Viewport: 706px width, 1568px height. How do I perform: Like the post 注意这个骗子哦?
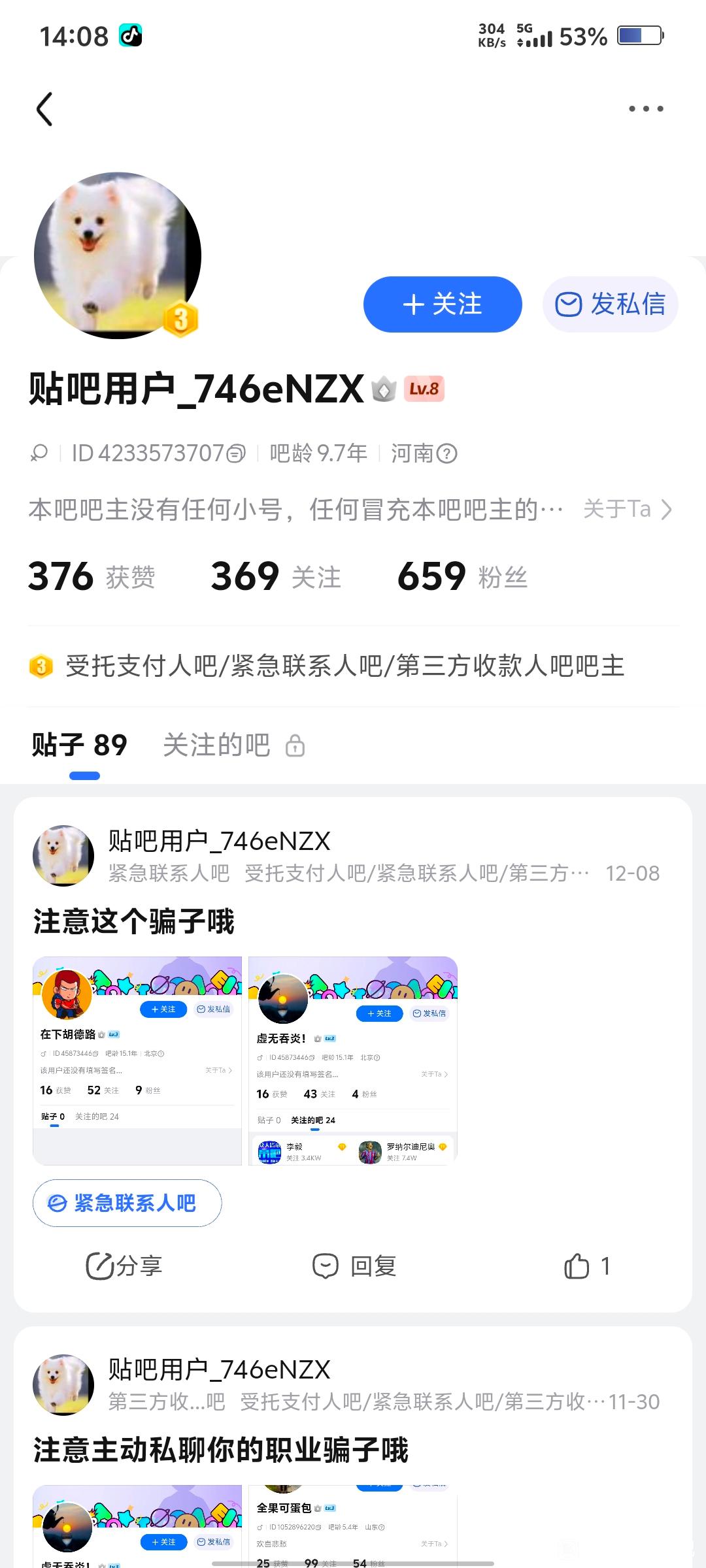coord(587,1266)
